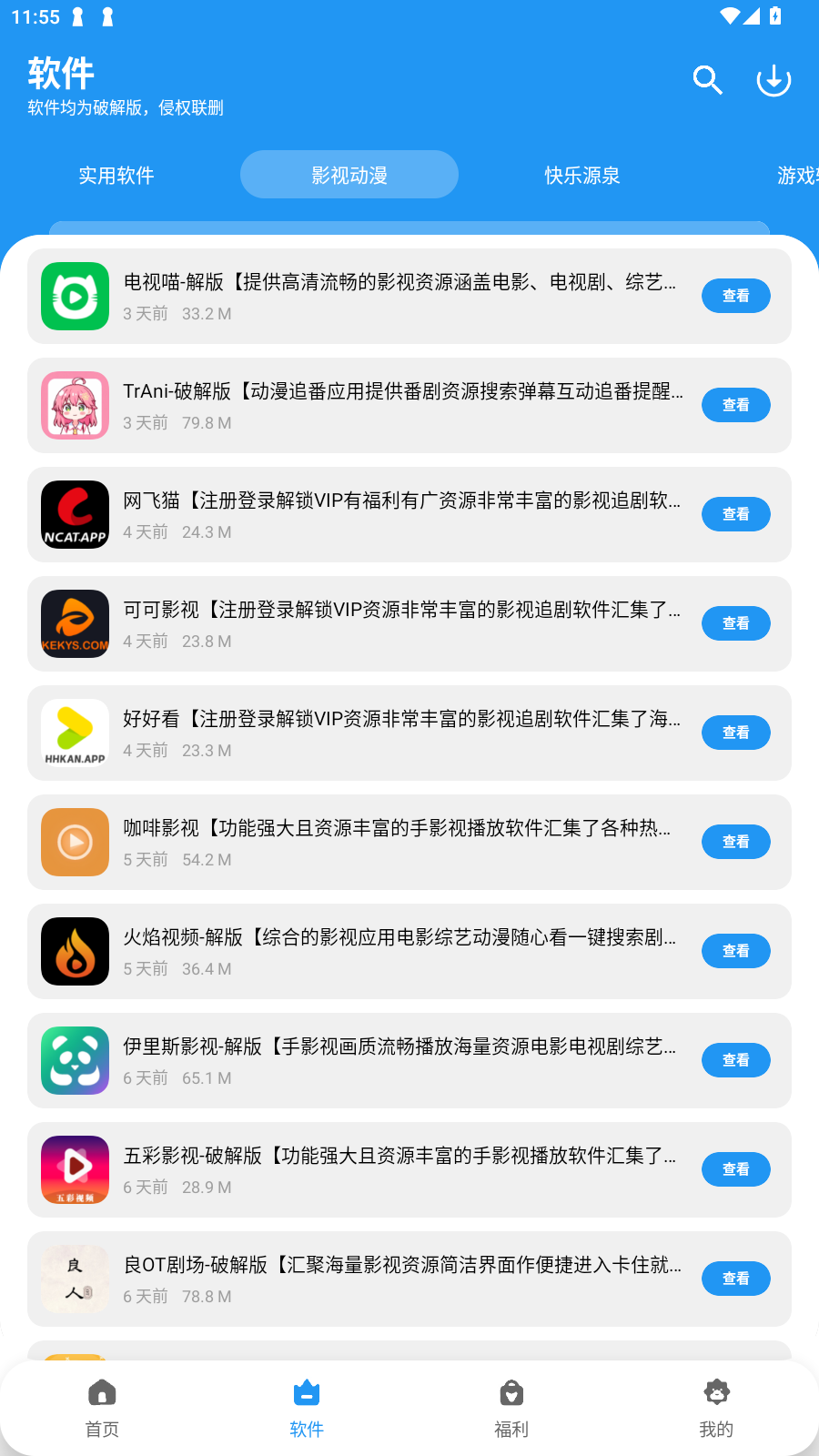
Task: Open the 咖啡影视 list entry
Action: tap(409, 842)
